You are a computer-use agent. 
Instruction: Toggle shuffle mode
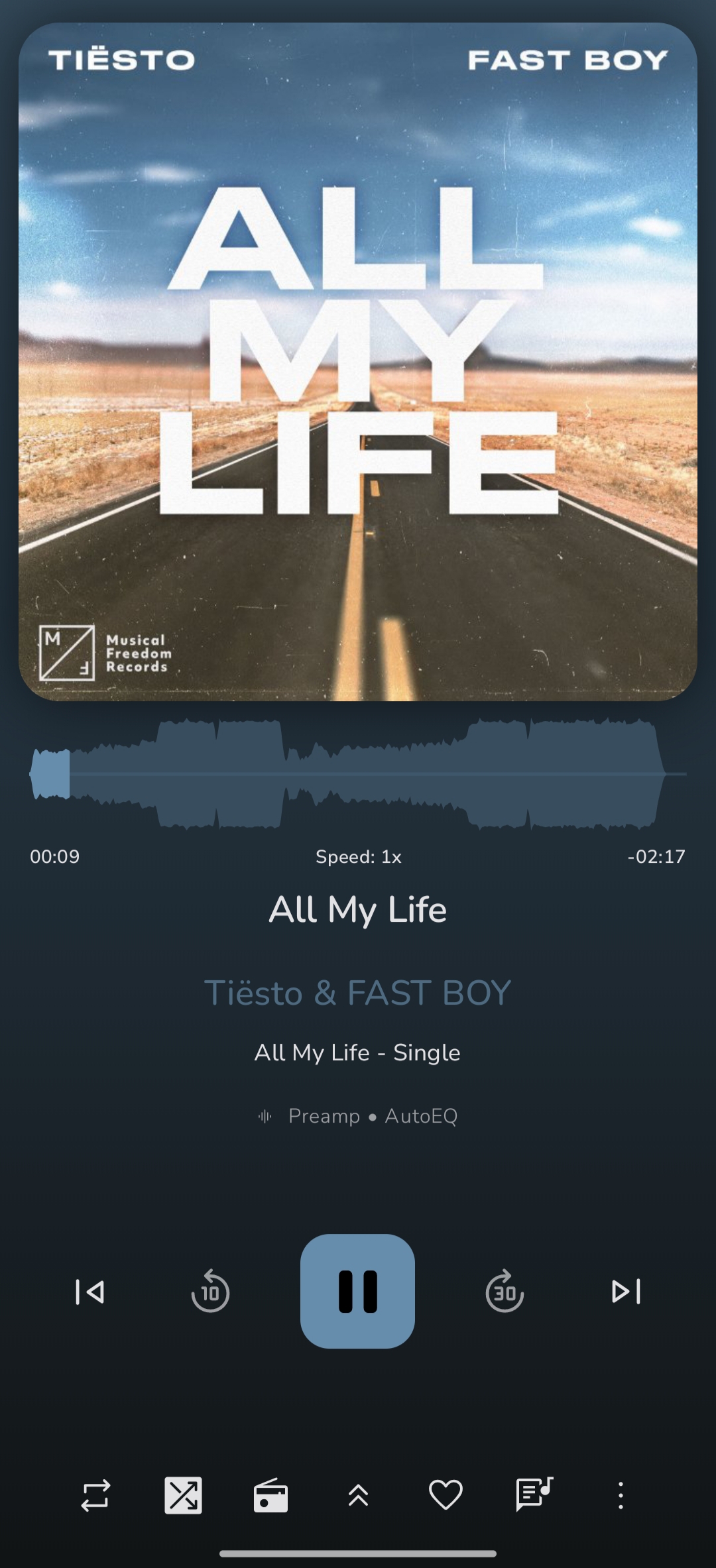click(x=183, y=1496)
